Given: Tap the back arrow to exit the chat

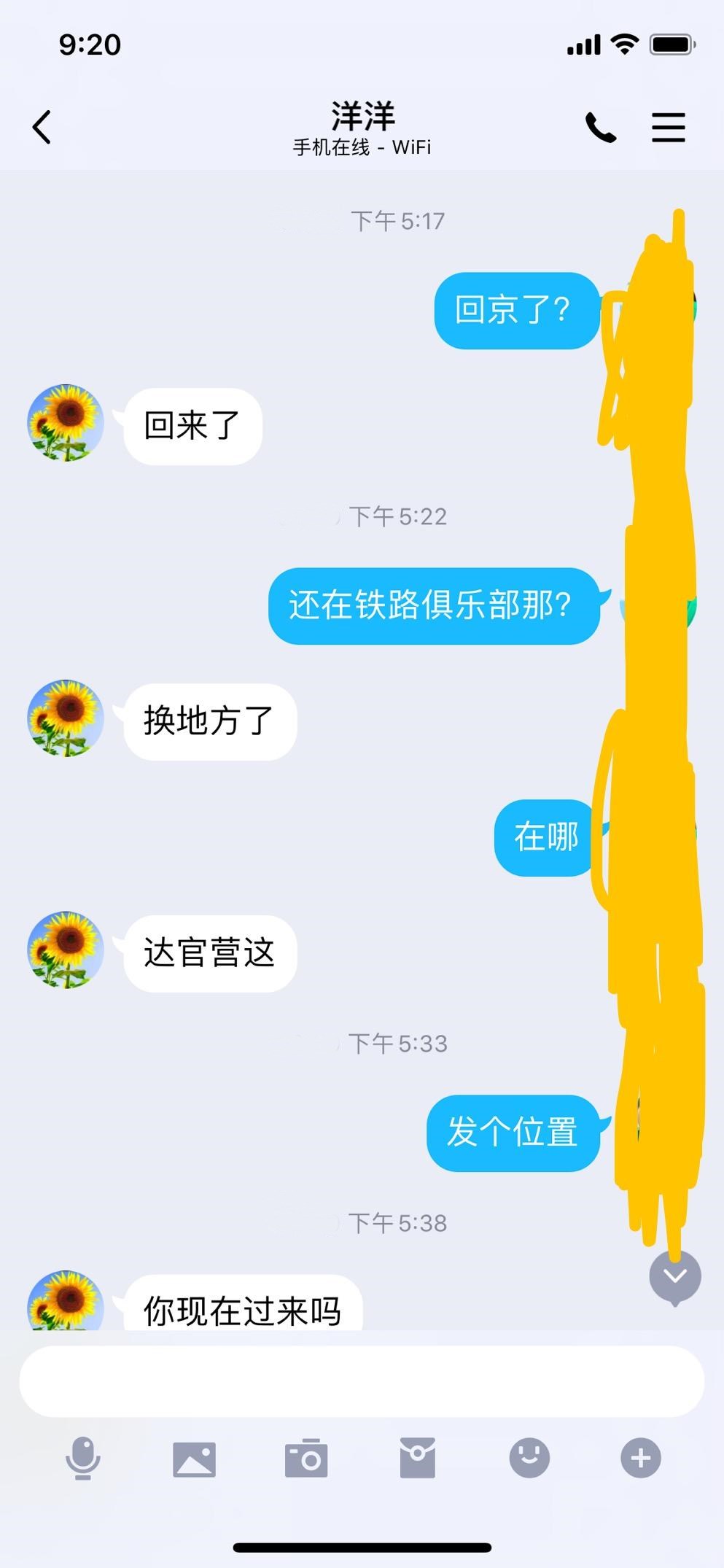Looking at the screenshot, I should tap(42, 126).
